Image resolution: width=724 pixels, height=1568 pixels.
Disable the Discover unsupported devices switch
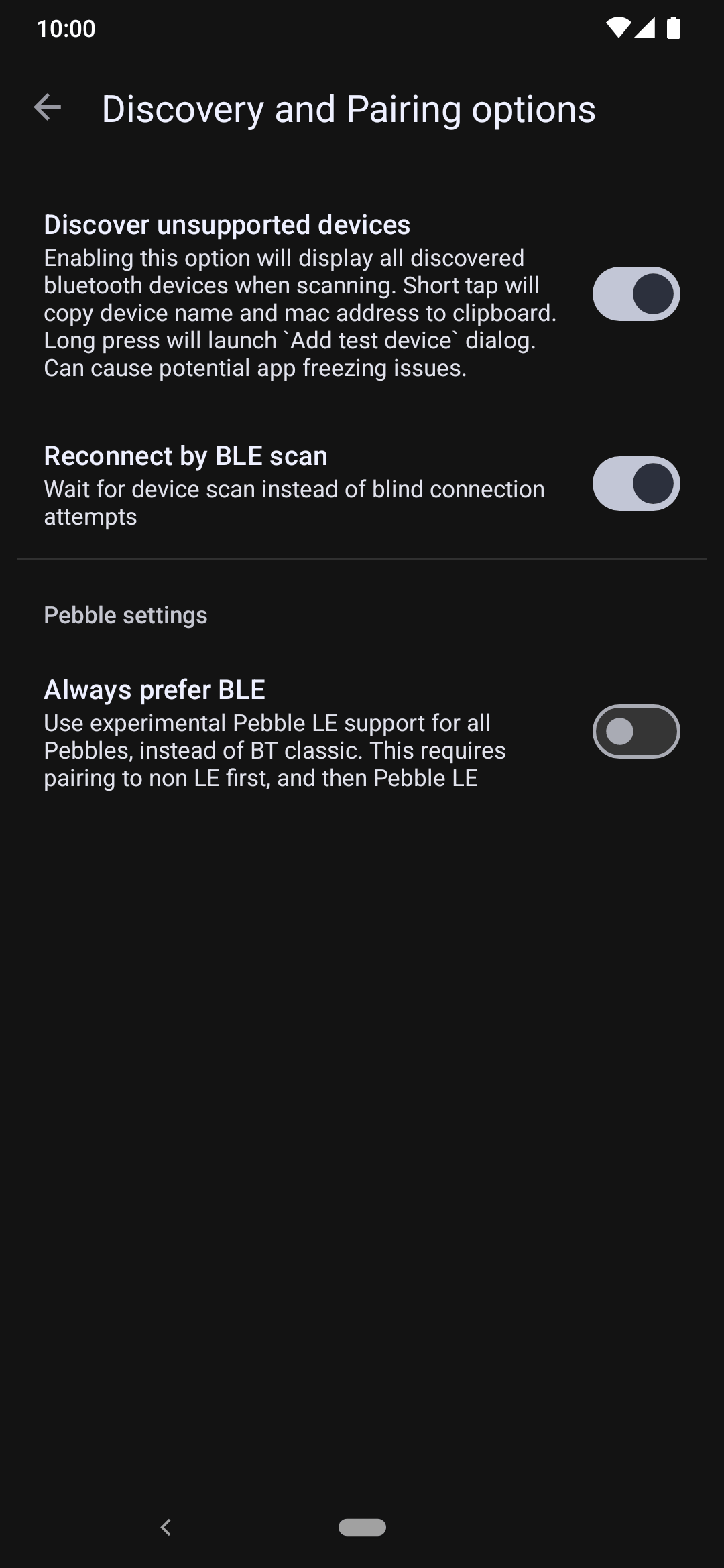(636, 294)
